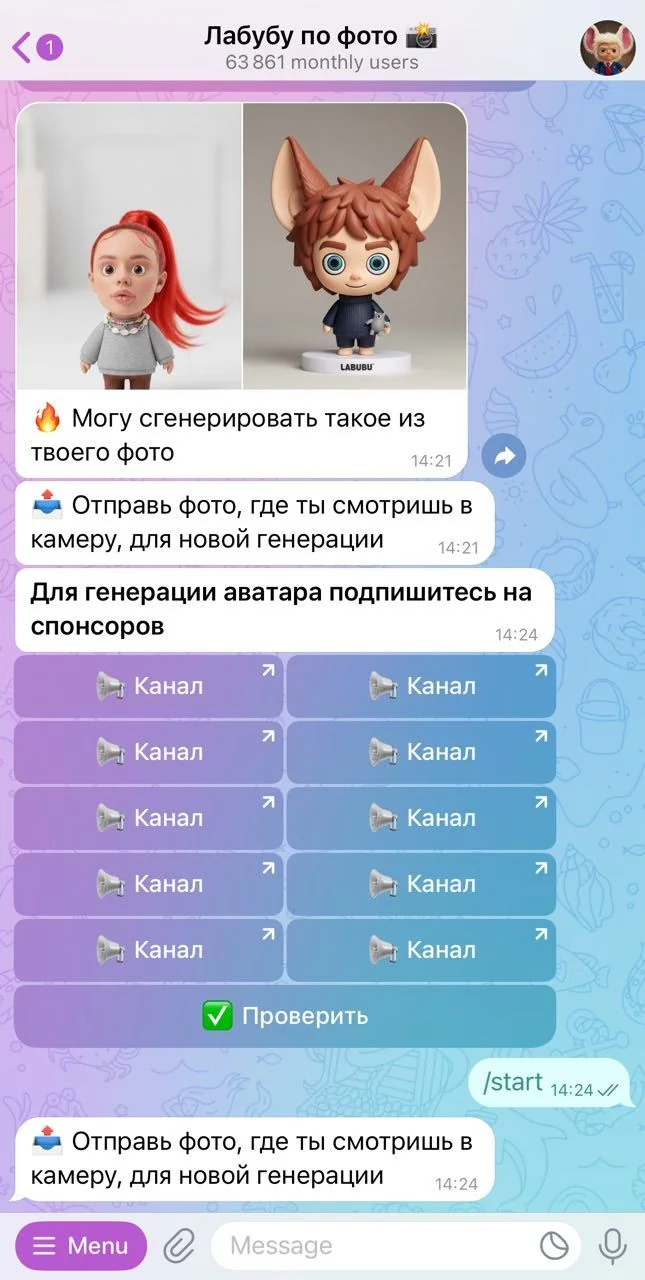Record a voice message with the microphone

[612, 1246]
